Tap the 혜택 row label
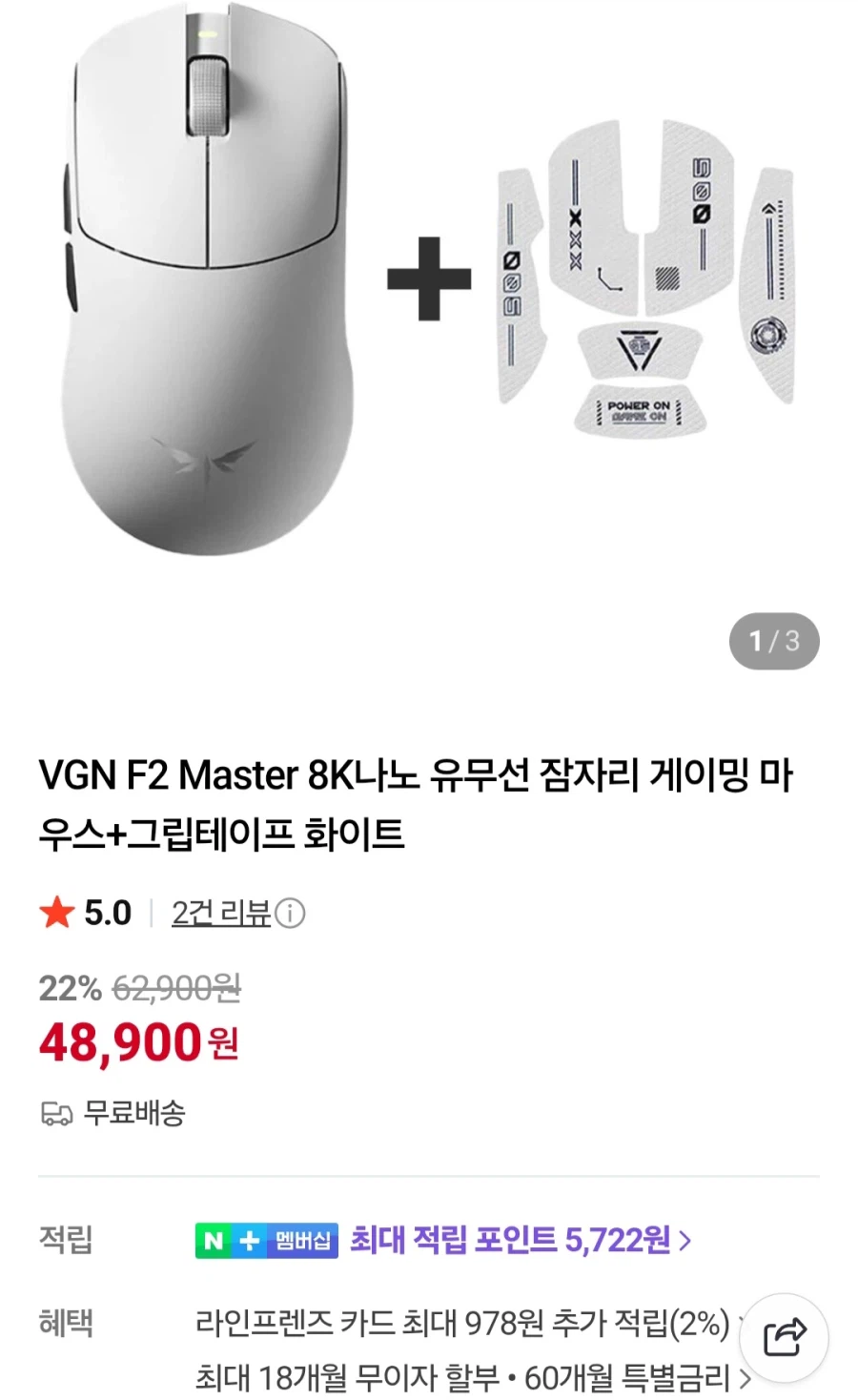The width and height of the screenshot is (858, 1400). [64, 1324]
